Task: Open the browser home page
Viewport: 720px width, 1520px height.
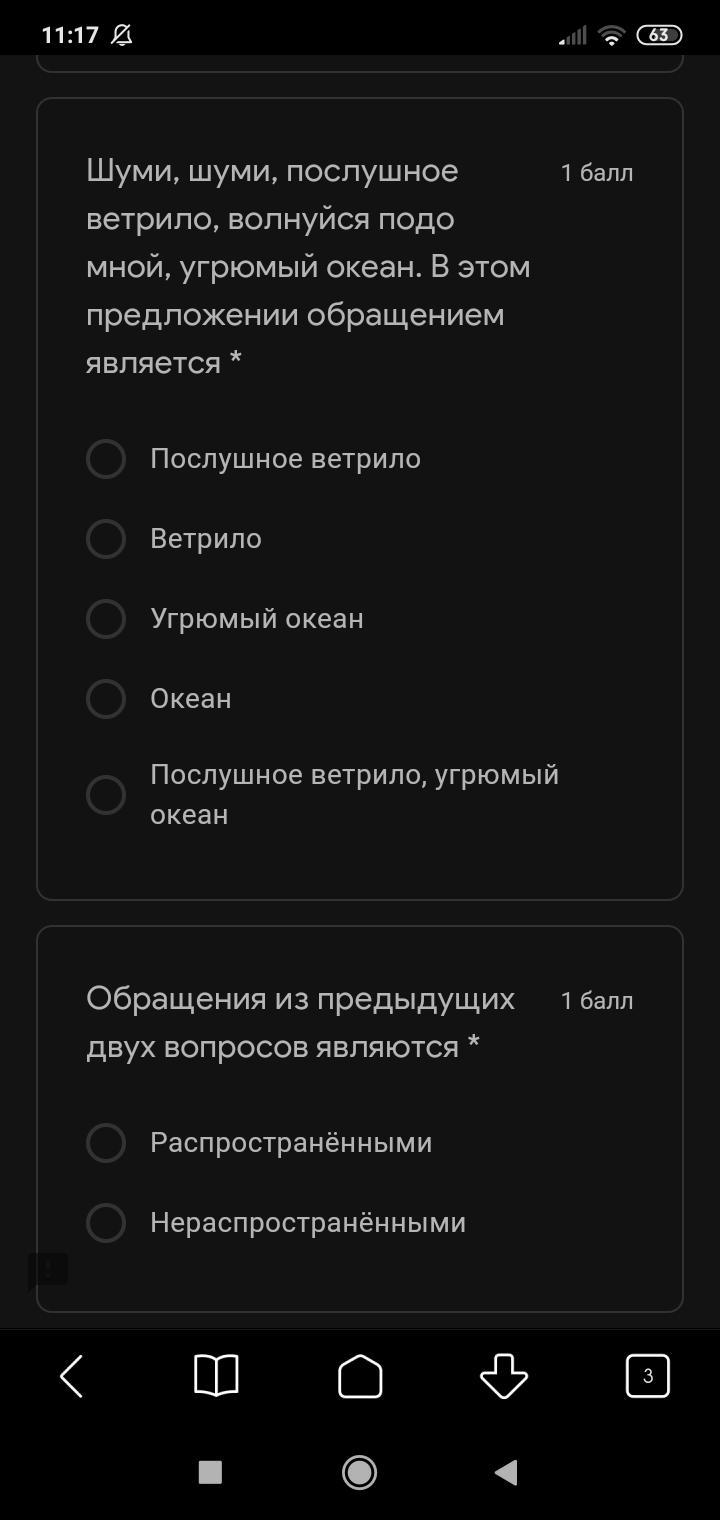Action: pyautogui.click(x=360, y=1377)
